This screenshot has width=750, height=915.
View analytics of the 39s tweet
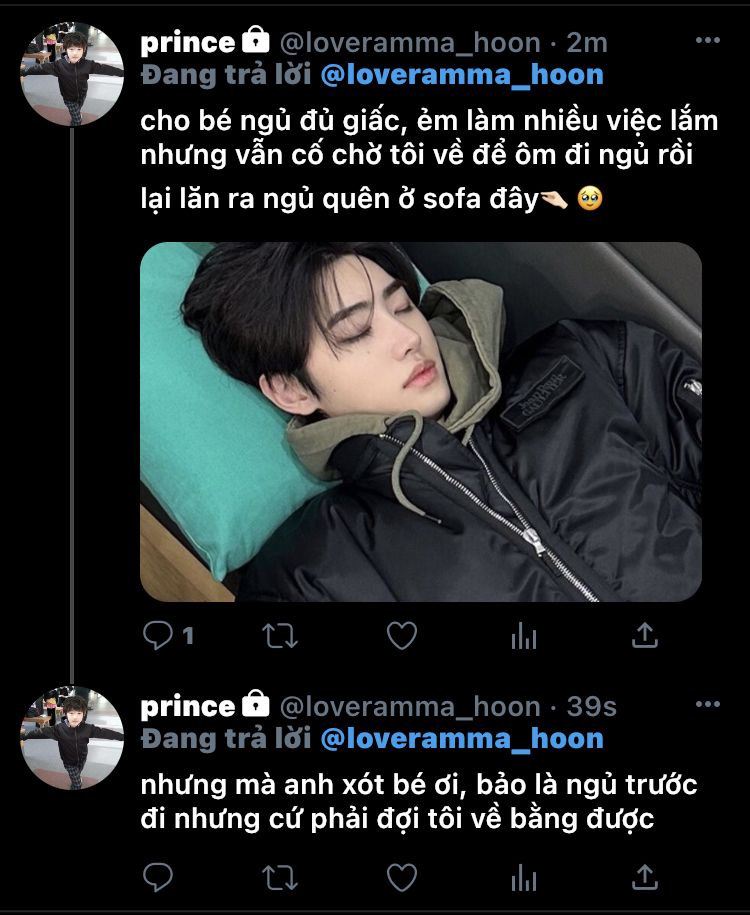(524, 878)
